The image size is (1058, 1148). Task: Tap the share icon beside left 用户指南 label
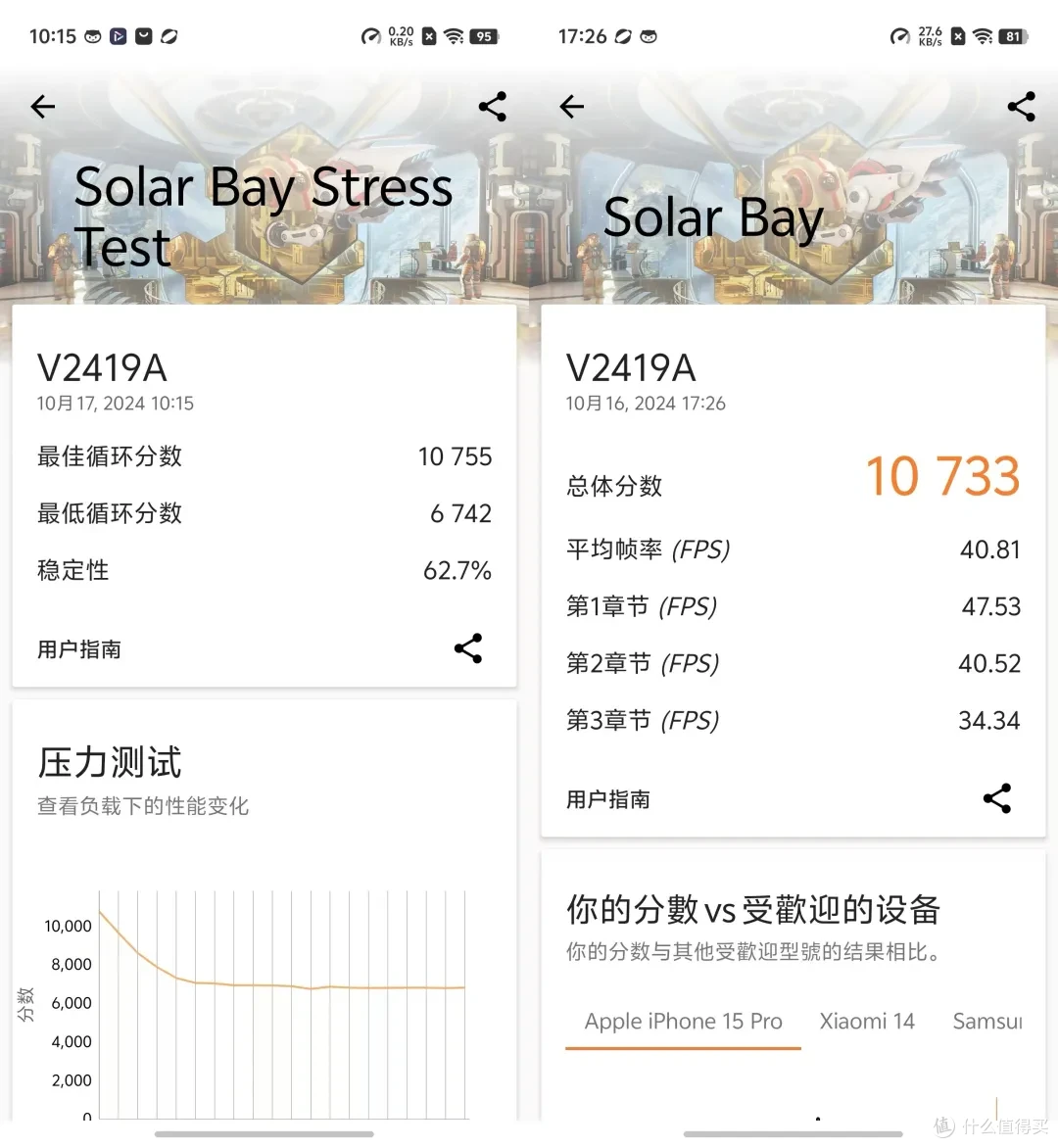point(468,648)
